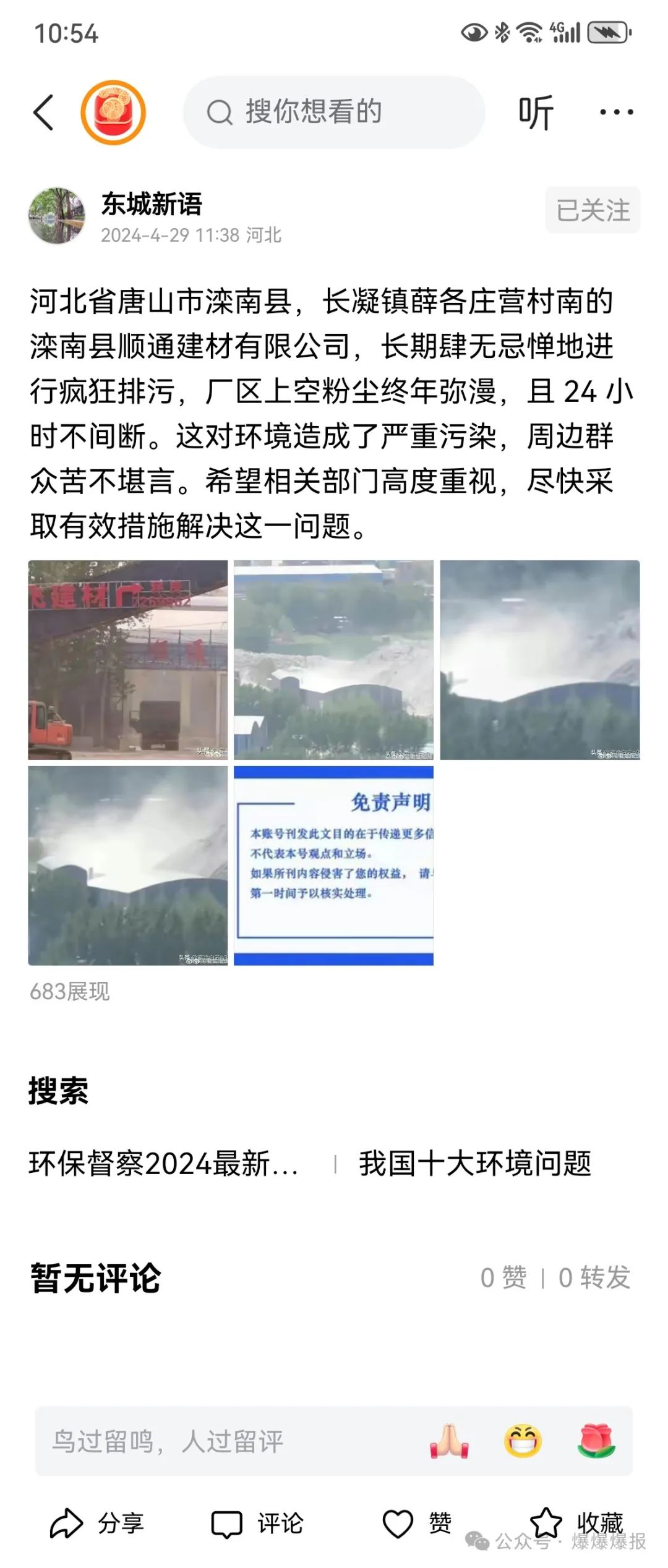Viewport: 668px width, 1568px height.
Task: Insert the praying hands emoji
Action: tap(450, 1441)
